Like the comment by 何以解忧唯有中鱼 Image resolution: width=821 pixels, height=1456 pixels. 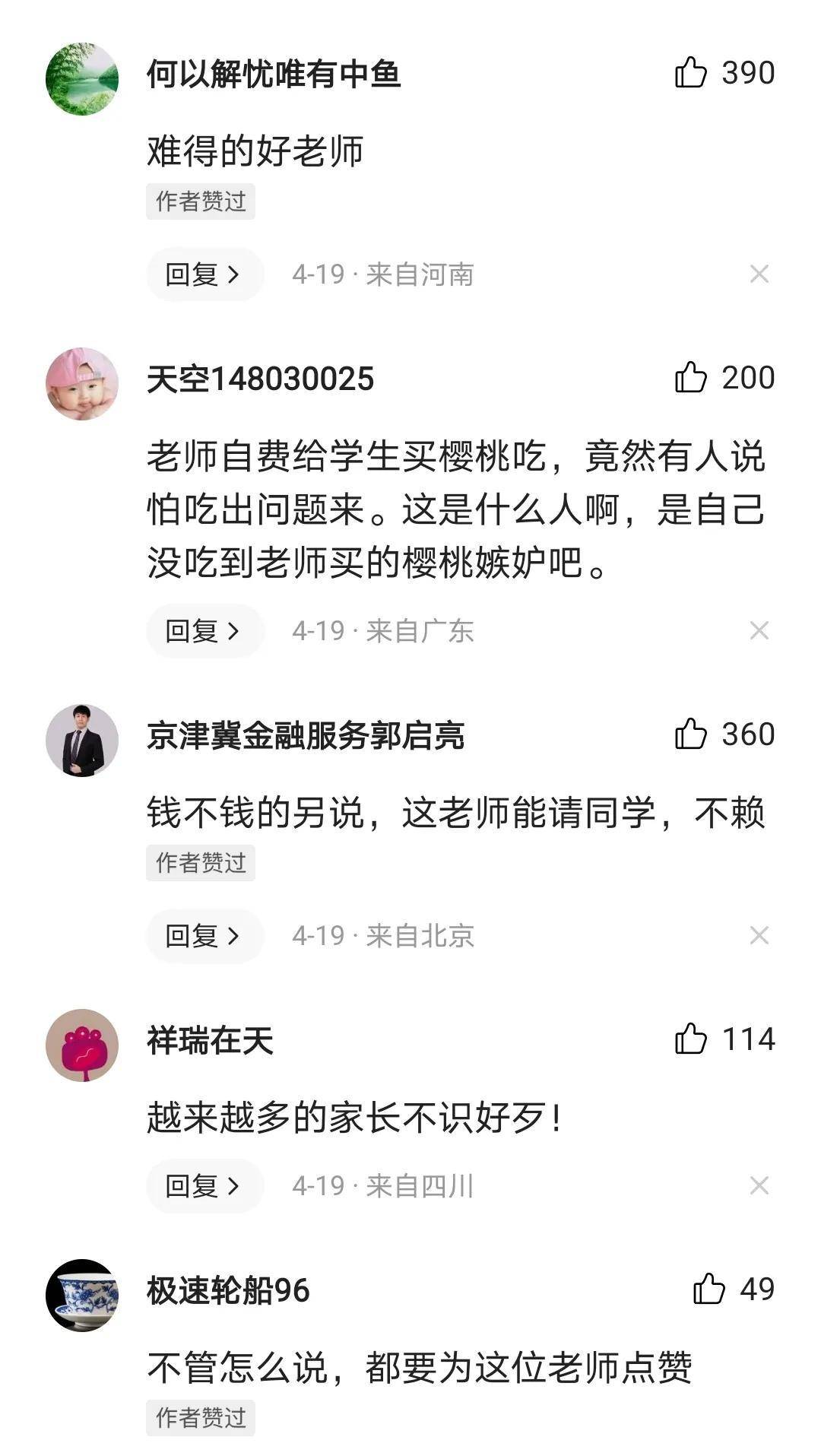click(691, 73)
